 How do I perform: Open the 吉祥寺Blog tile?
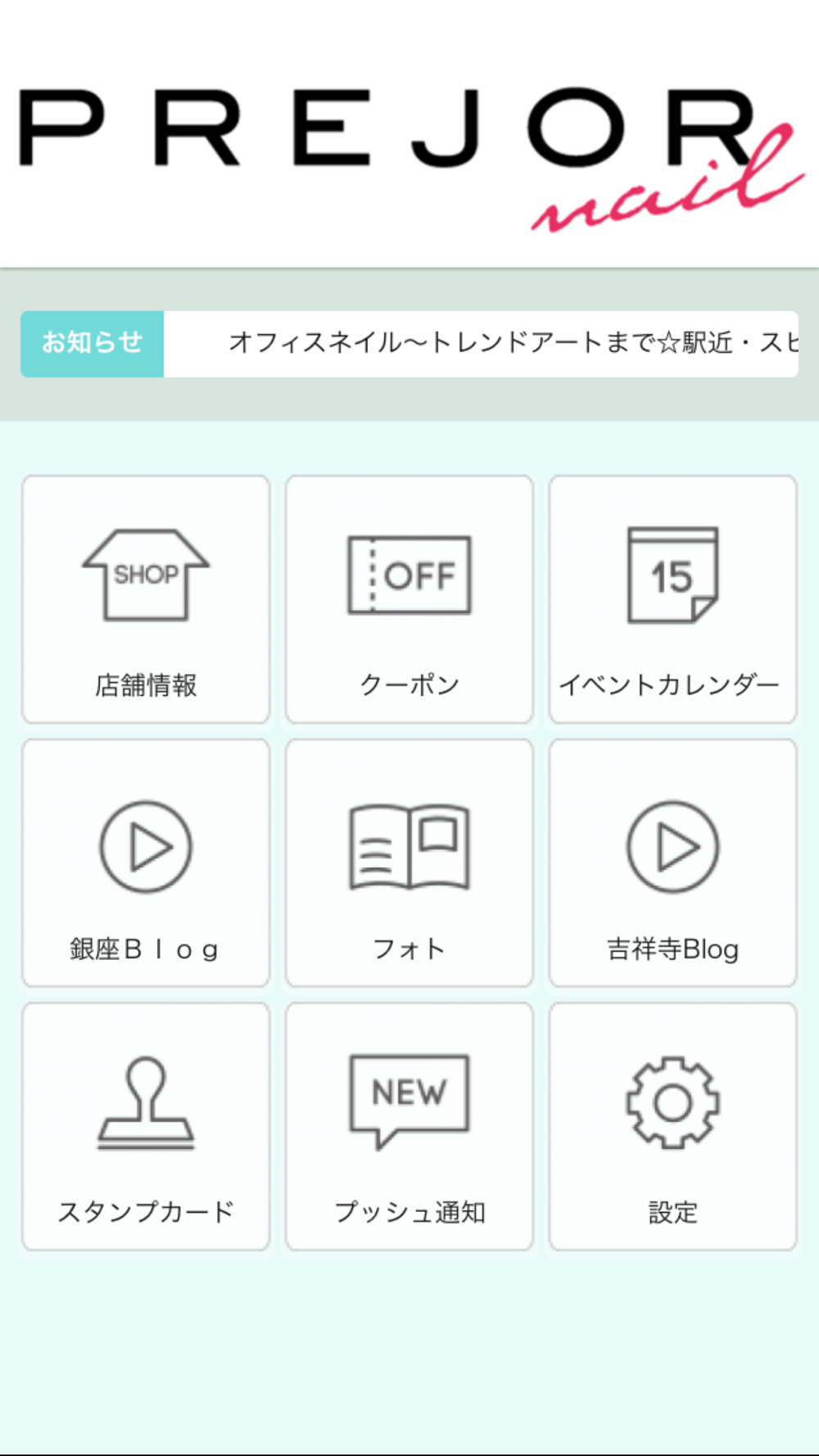coord(673,863)
